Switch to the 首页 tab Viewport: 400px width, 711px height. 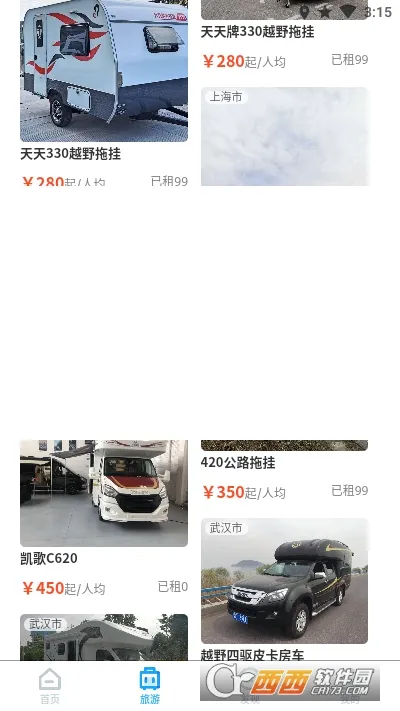pos(50,686)
